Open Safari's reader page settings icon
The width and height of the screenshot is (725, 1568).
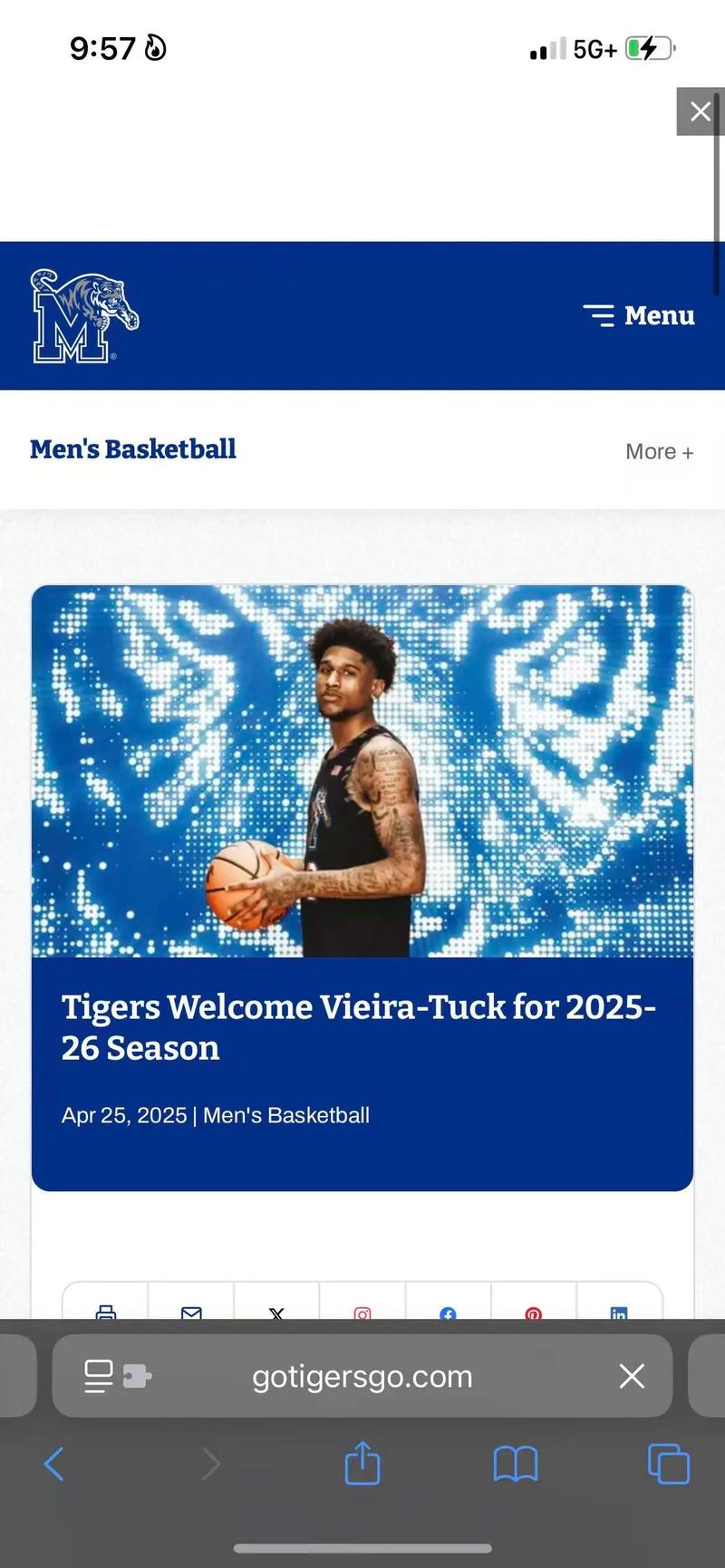(x=98, y=1376)
